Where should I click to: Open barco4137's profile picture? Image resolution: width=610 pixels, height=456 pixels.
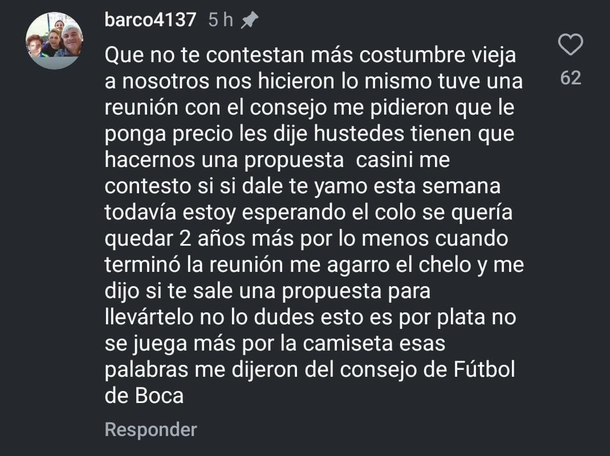point(55,42)
